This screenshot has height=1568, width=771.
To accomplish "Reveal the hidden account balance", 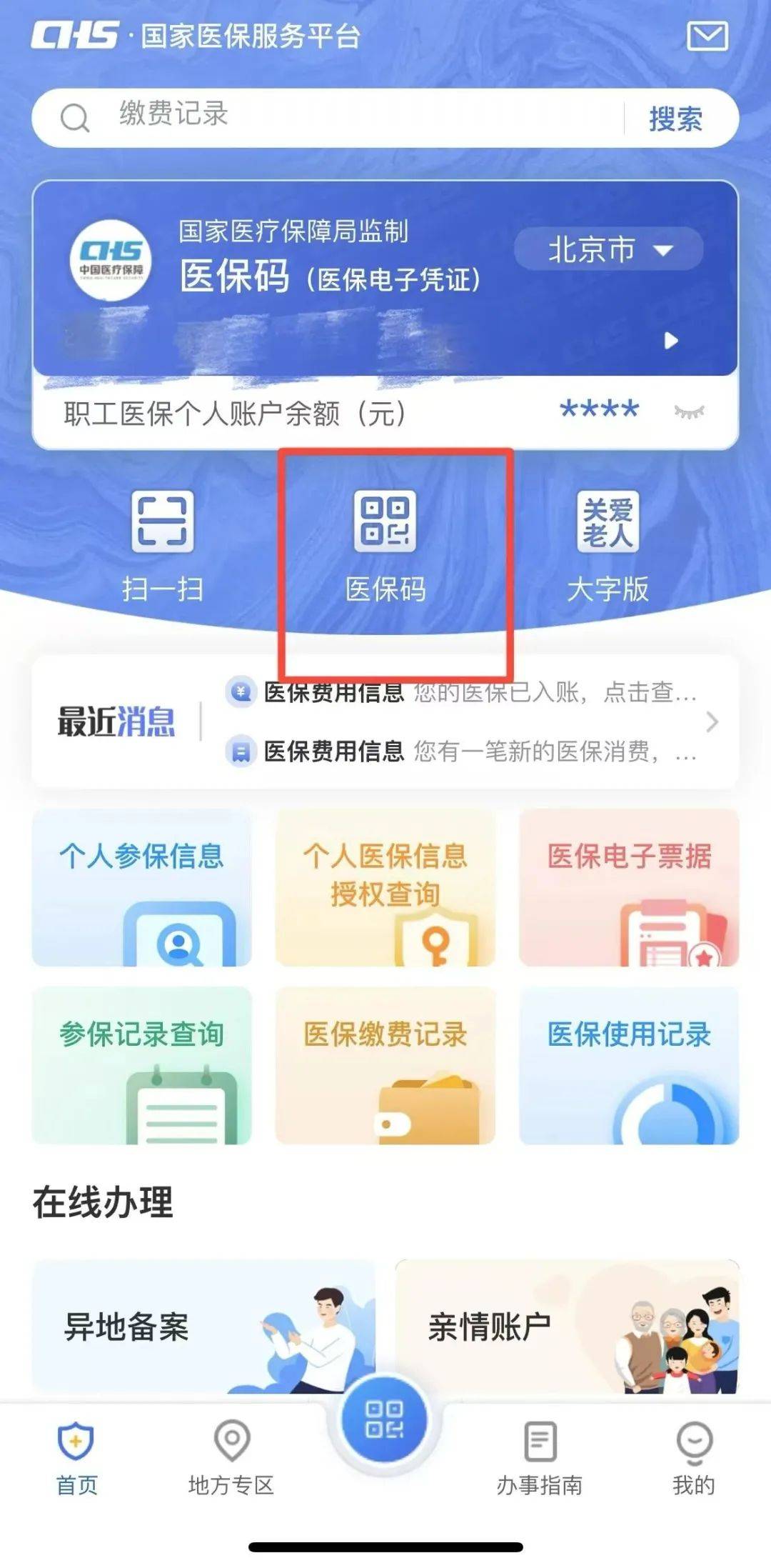I will click(x=689, y=411).
